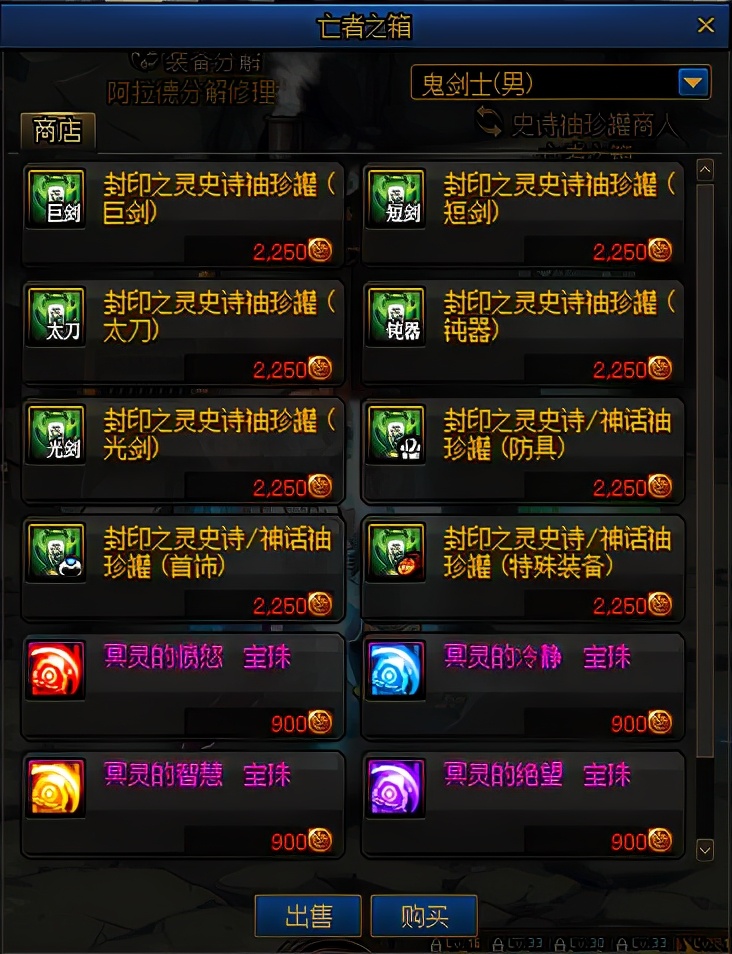The image size is (732, 954).
Task: Select the 冥灵的愤怒 宝珠 item
Action: click(x=183, y=686)
